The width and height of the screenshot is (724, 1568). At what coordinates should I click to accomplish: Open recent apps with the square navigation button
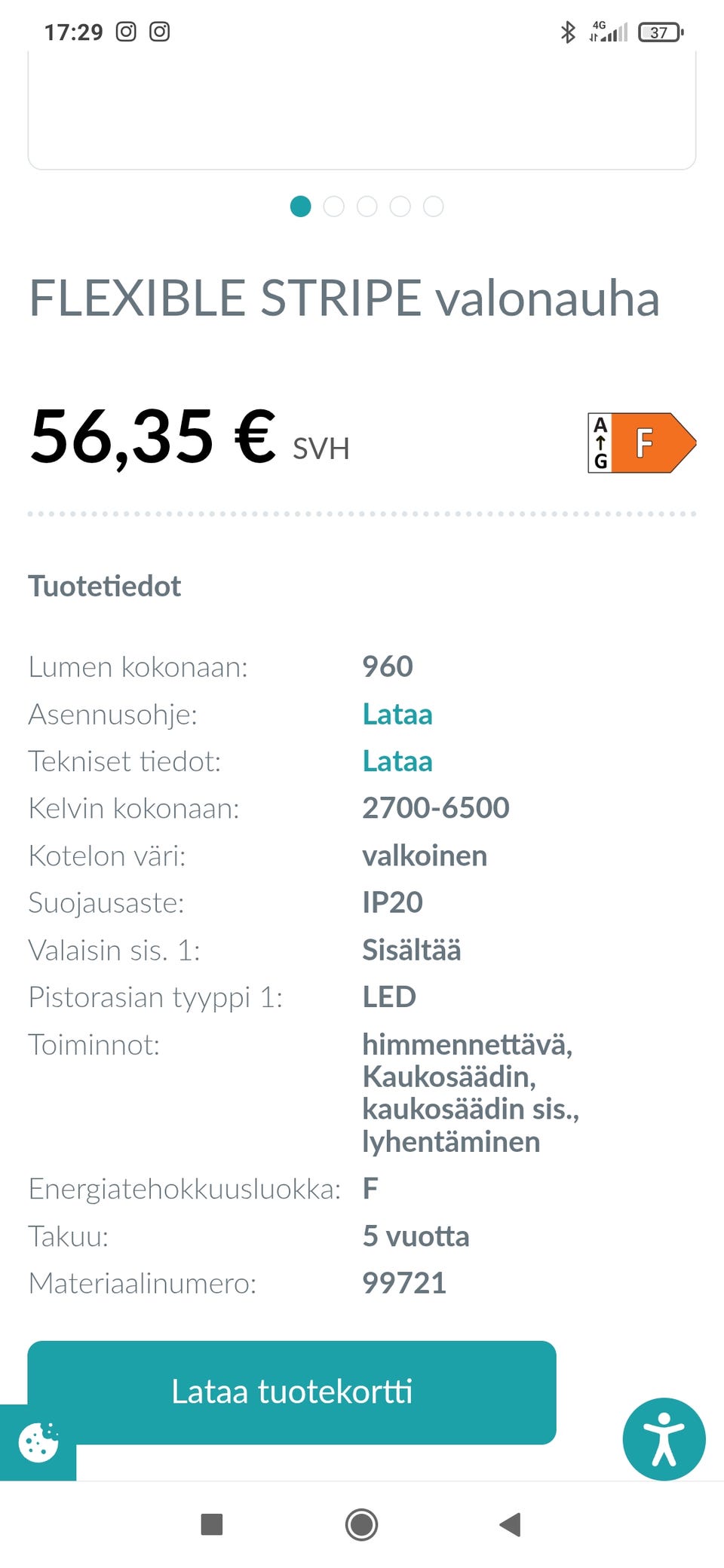coord(213,1524)
